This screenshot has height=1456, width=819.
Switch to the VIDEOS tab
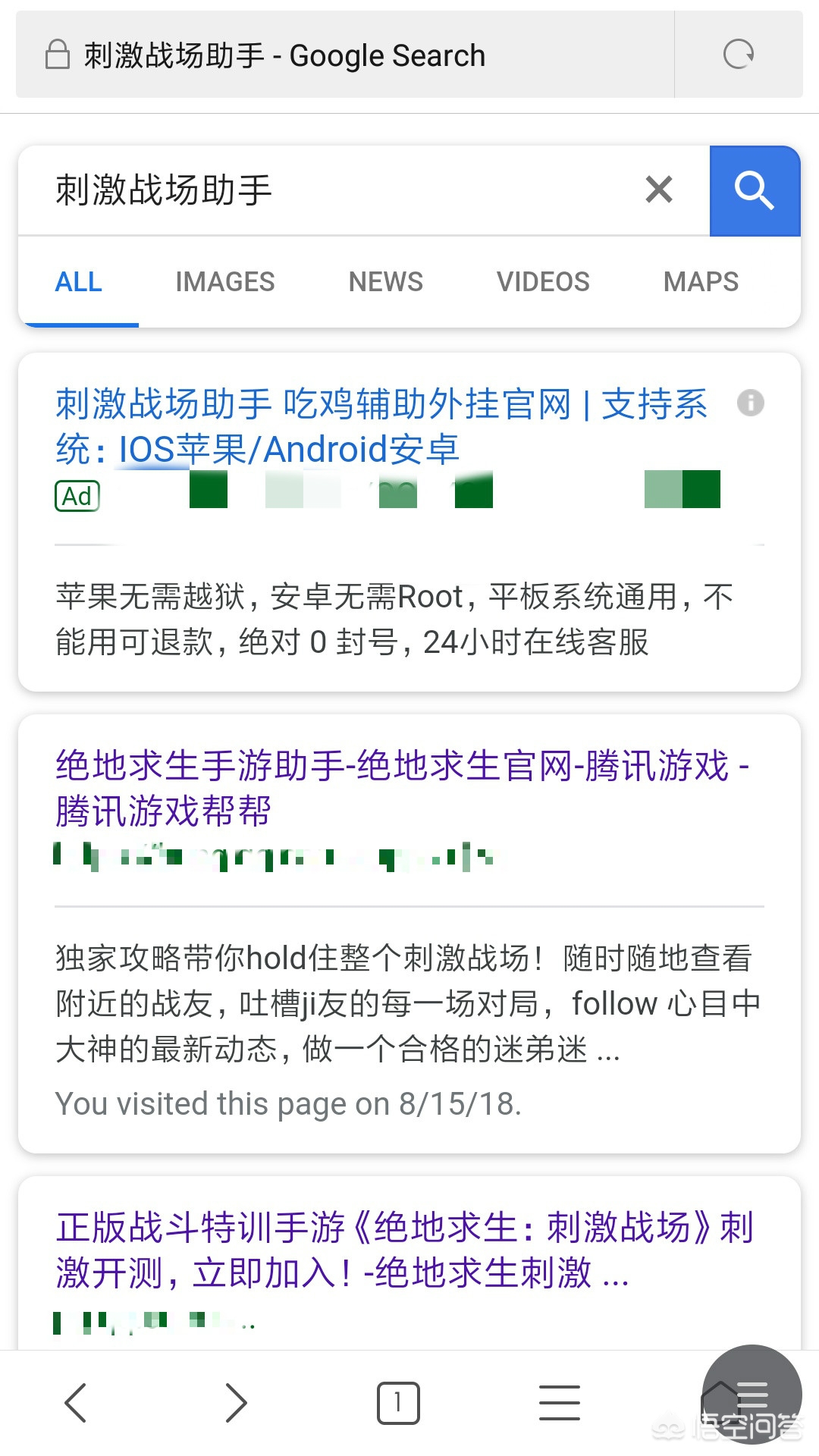pyautogui.click(x=543, y=282)
